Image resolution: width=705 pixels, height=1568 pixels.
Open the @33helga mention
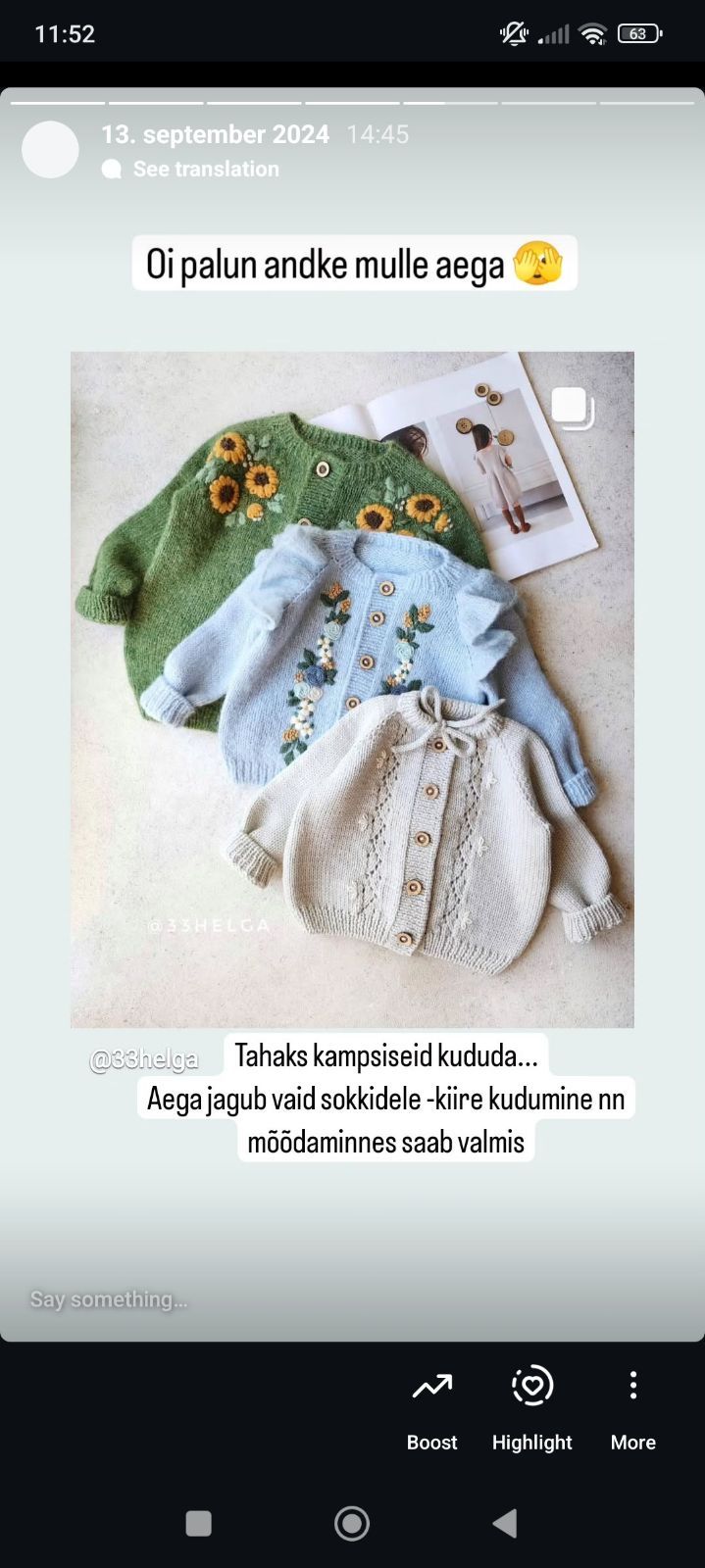click(143, 1059)
